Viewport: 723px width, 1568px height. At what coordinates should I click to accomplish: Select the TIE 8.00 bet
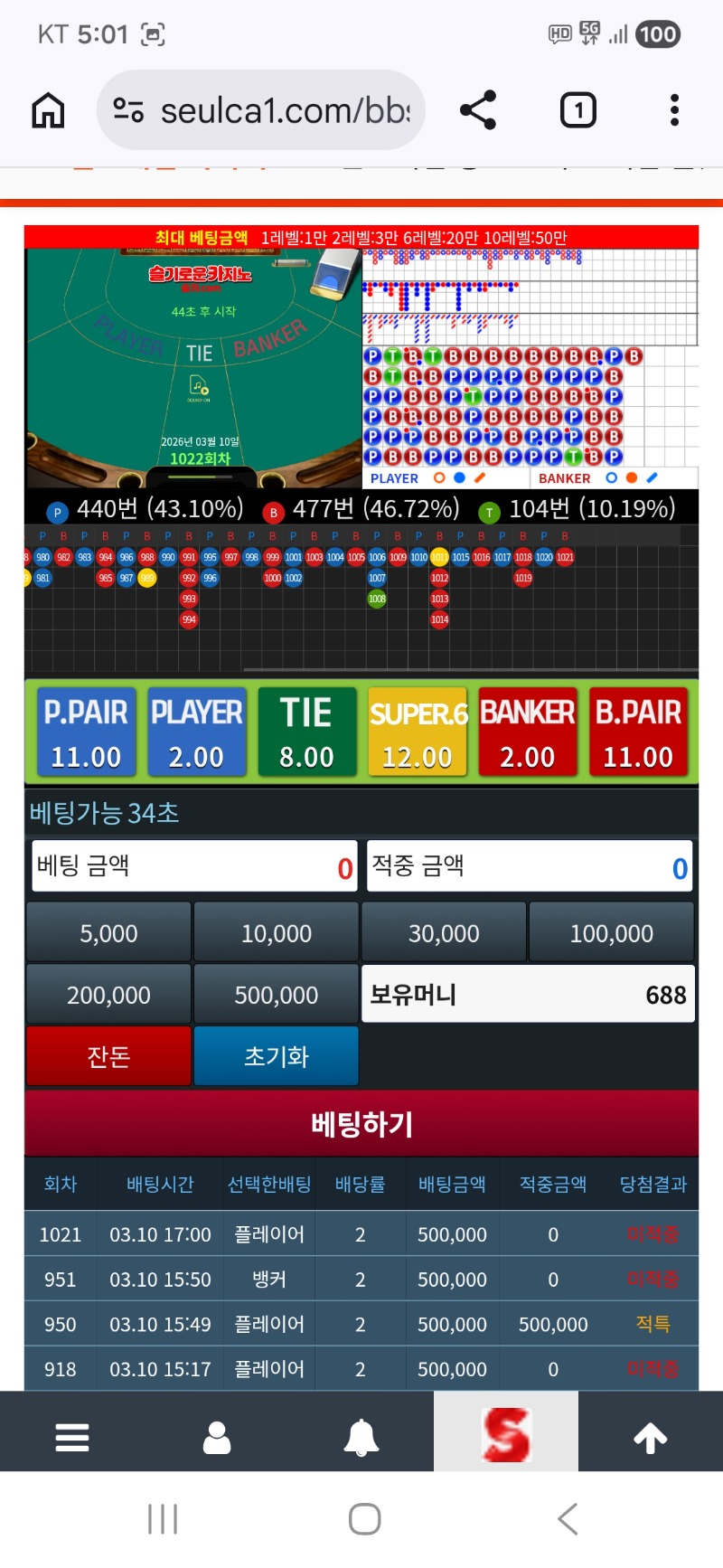[306, 732]
